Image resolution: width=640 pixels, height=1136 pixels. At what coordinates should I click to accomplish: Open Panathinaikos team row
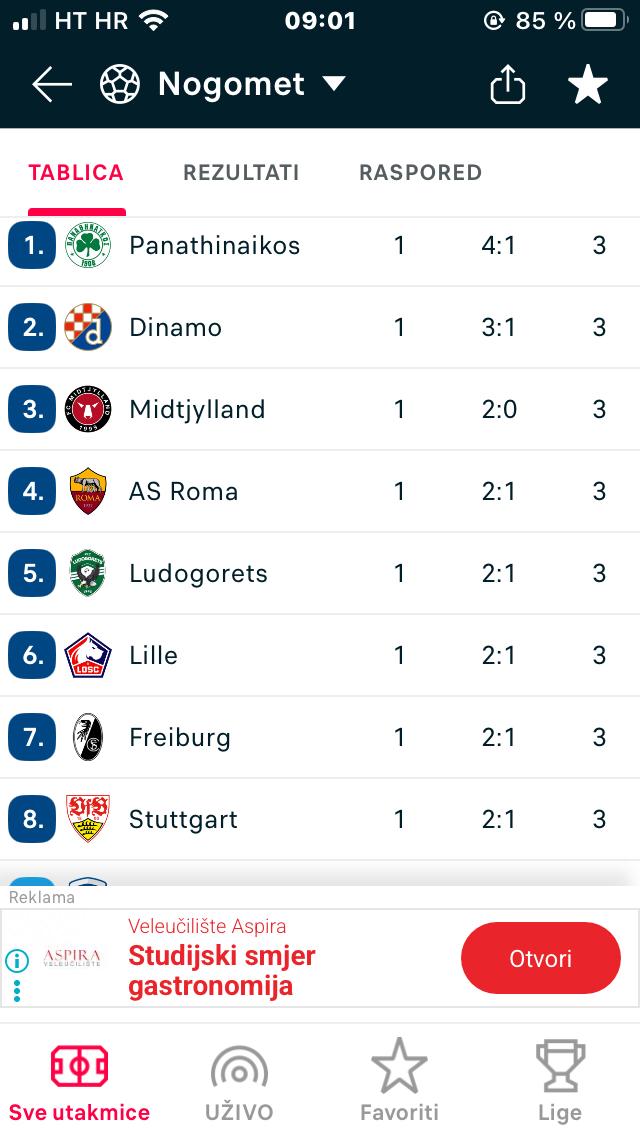214,246
